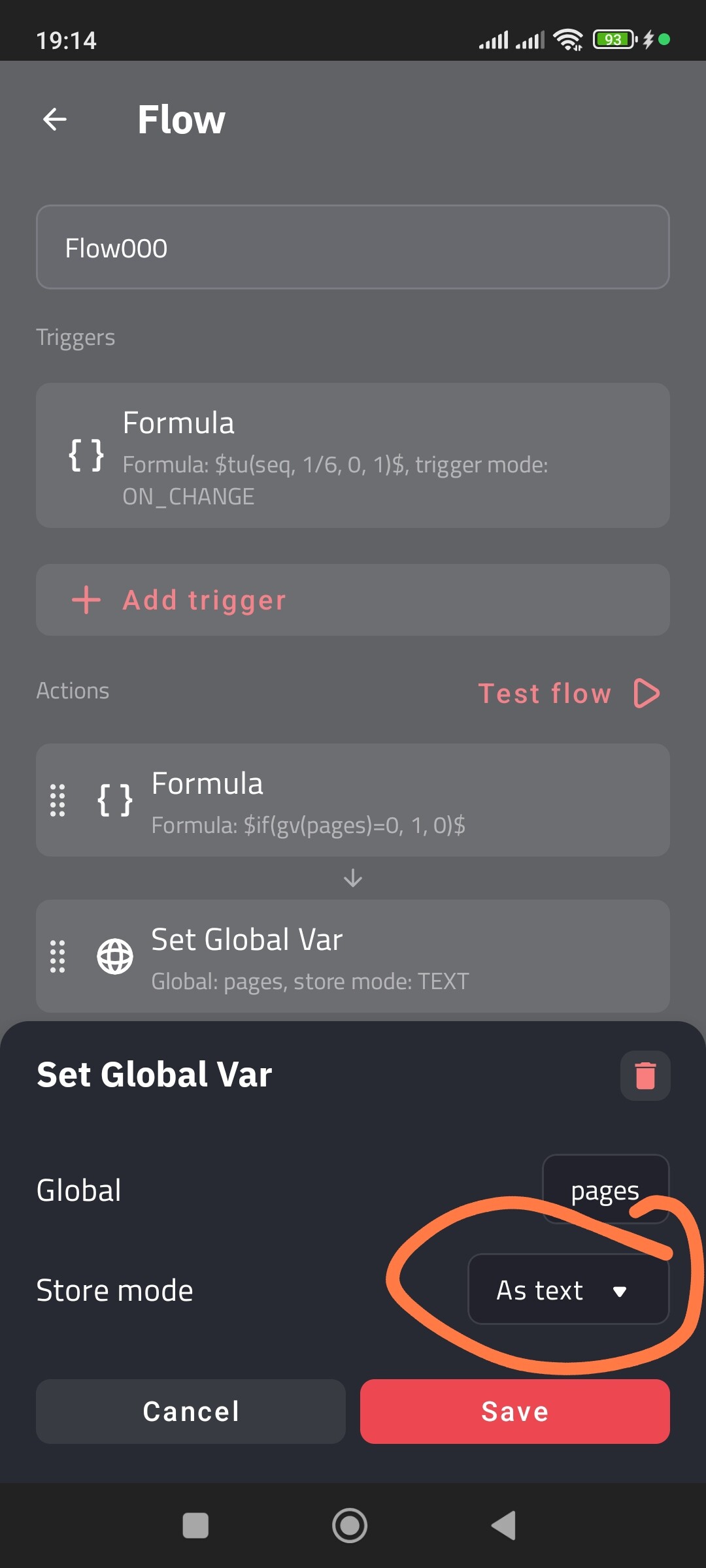Change the Global variable pages field
Viewport: 706px width, 1568px height.
coord(605,1190)
